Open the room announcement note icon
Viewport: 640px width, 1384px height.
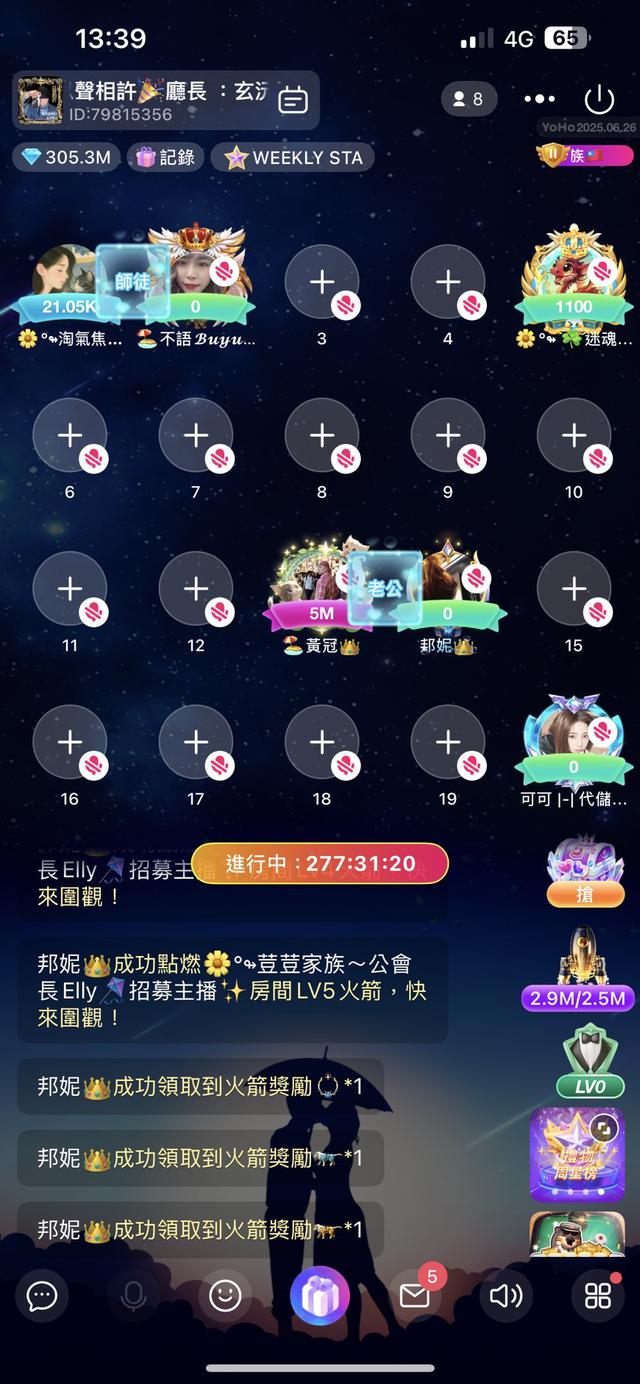293,100
